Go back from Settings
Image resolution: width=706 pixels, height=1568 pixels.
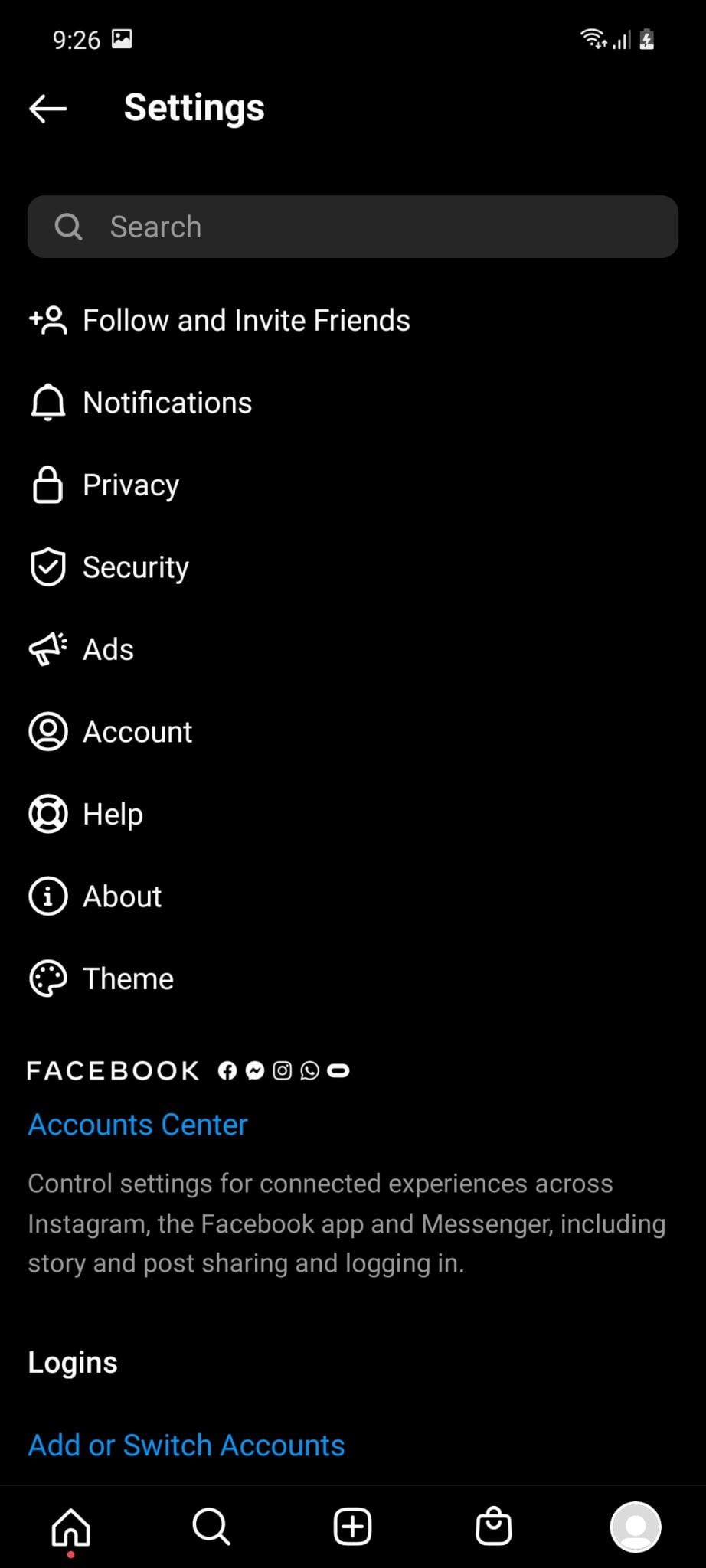tap(48, 109)
